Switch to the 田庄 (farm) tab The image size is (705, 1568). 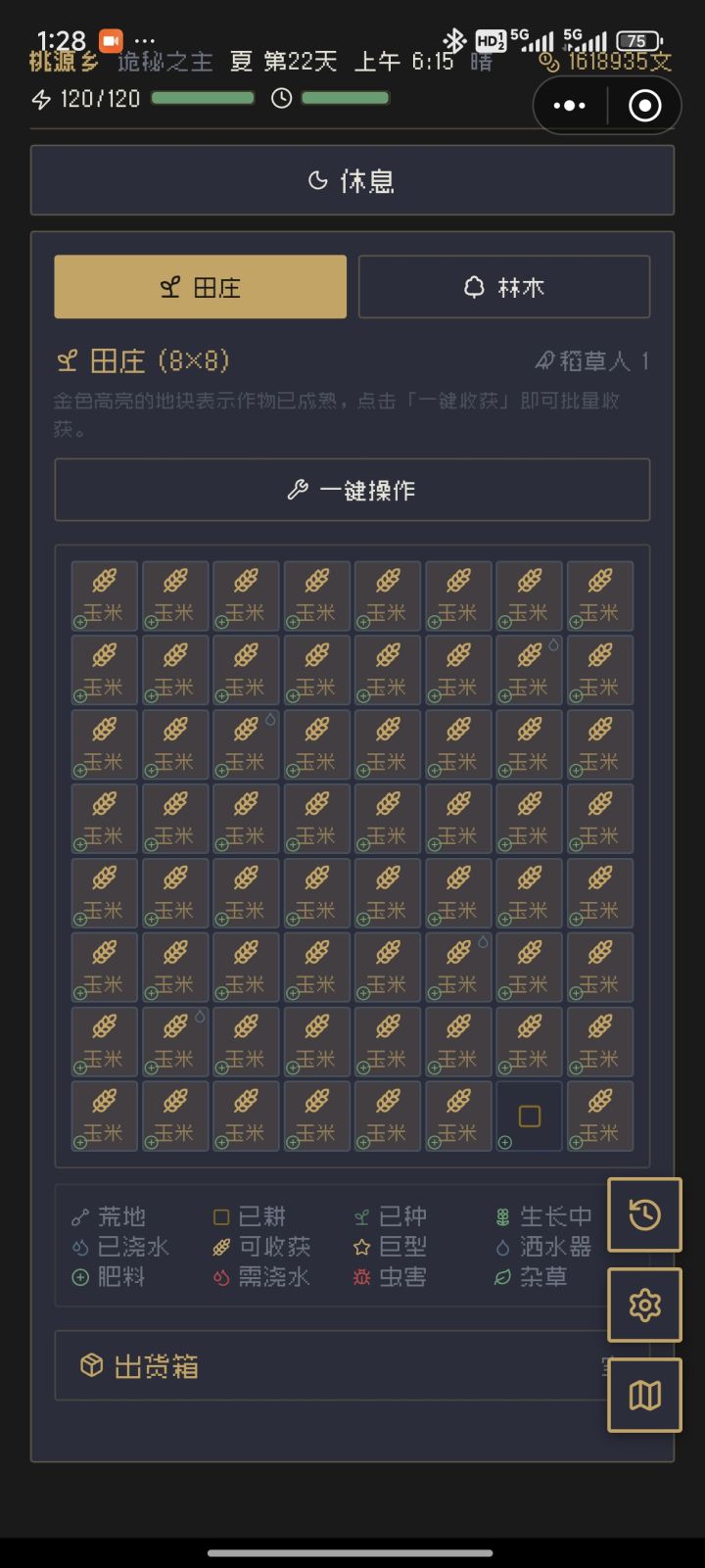click(200, 286)
